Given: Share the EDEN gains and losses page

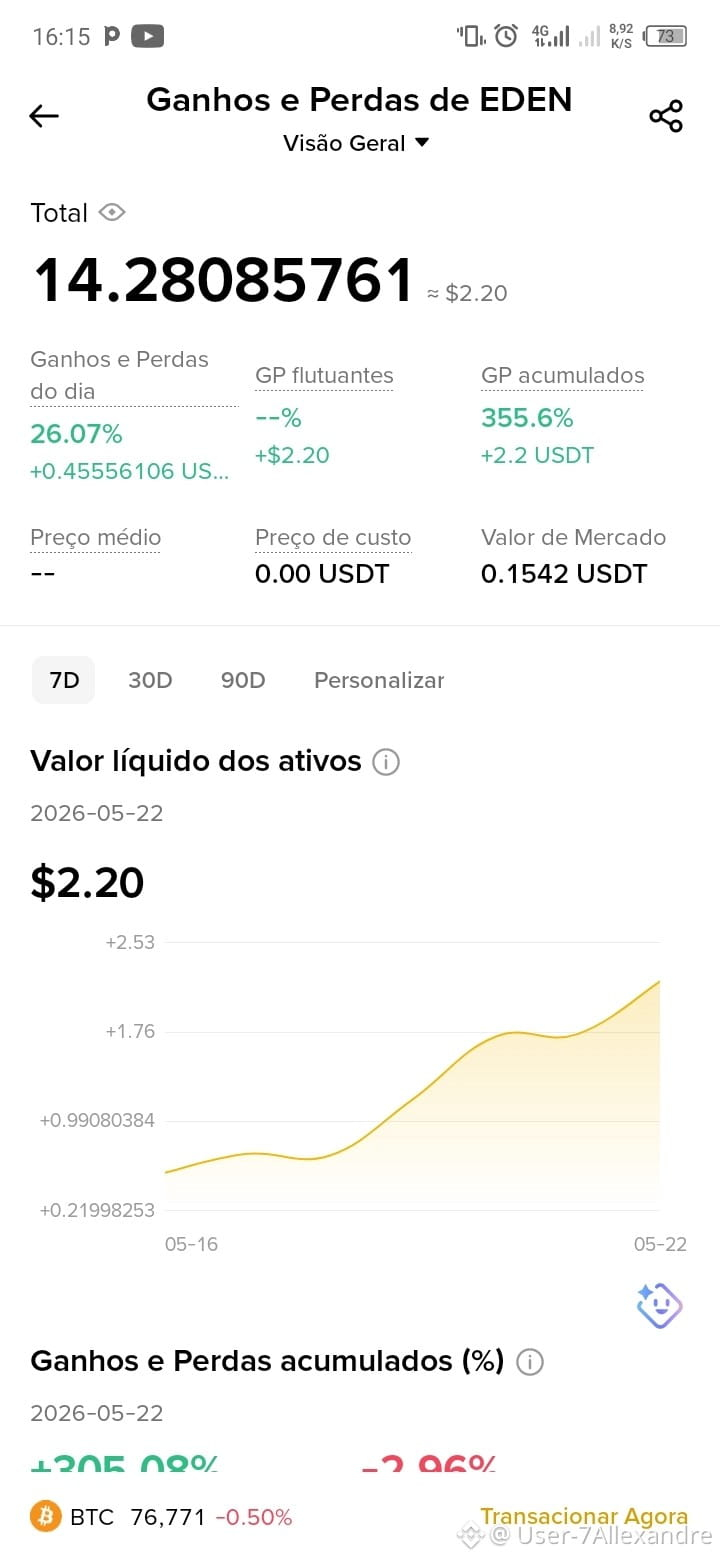Looking at the screenshot, I should pyautogui.click(x=666, y=116).
